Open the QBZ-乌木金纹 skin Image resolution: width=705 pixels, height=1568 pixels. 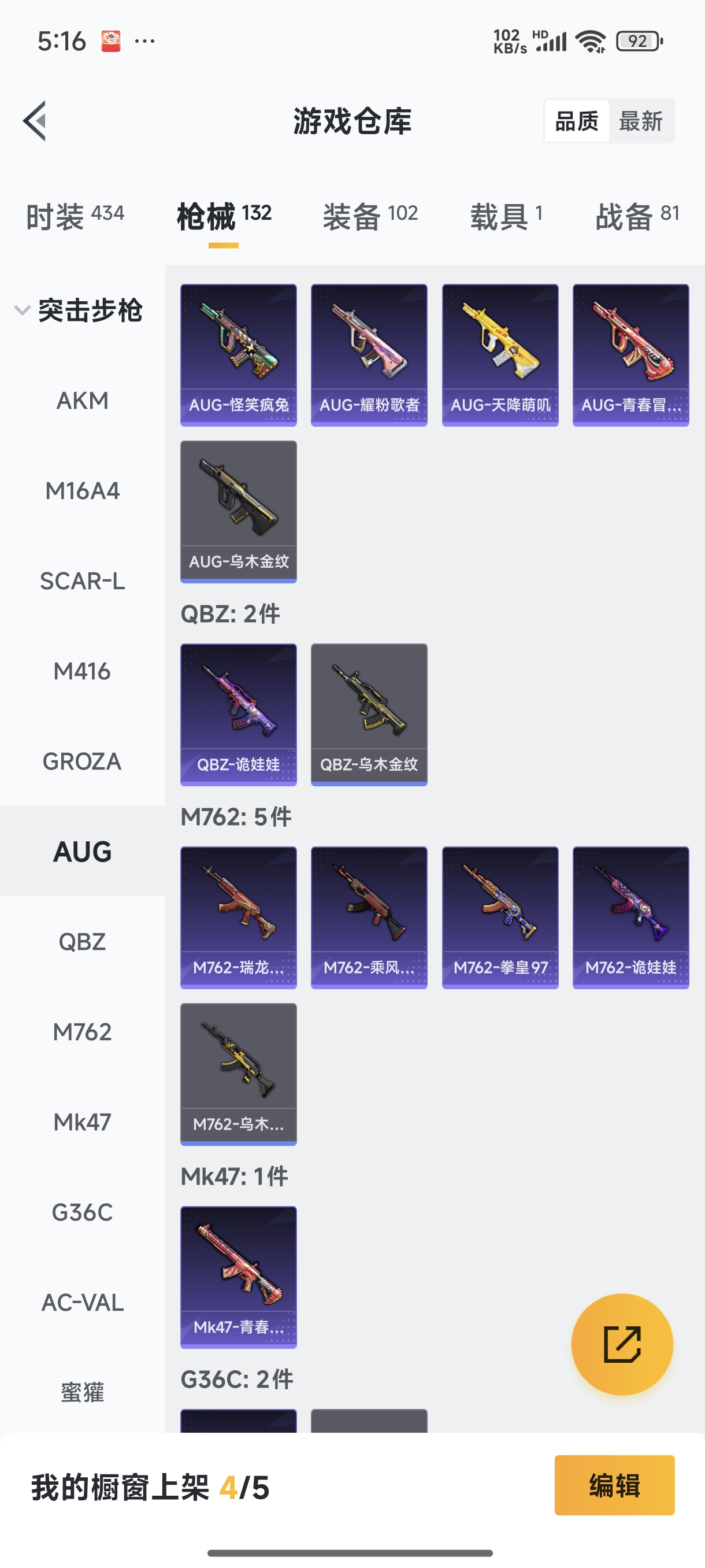pyautogui.click(x=369, y=714)
